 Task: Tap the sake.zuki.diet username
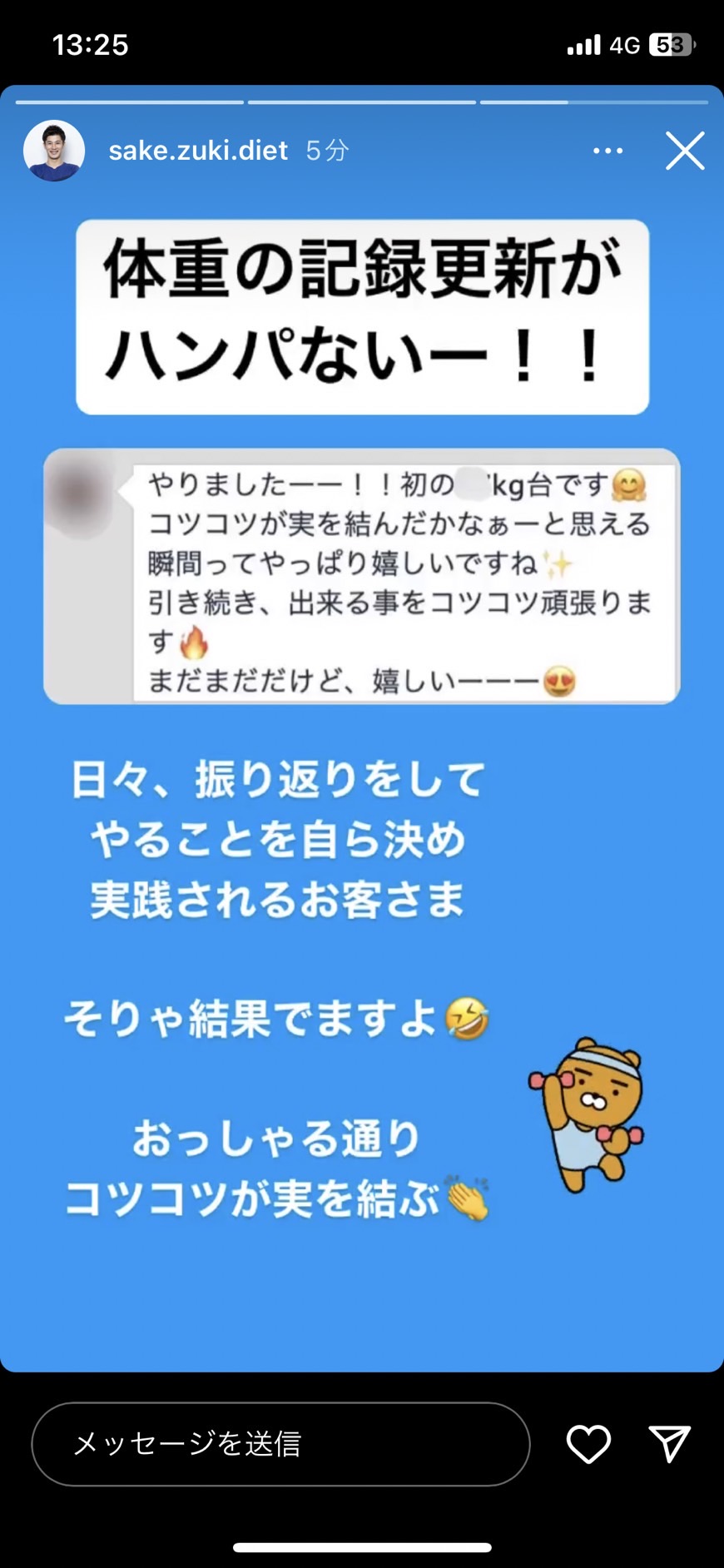(198, 151)
